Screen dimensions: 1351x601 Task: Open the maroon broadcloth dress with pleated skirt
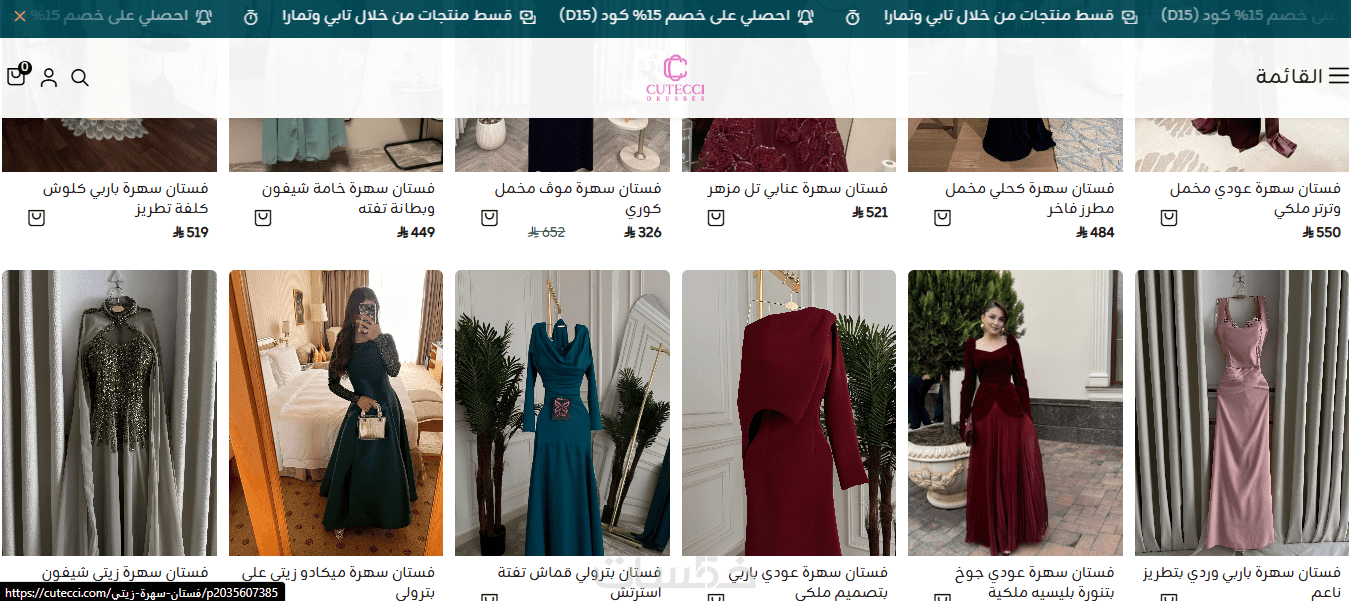pyautogui.click(x=1015, y=412)
